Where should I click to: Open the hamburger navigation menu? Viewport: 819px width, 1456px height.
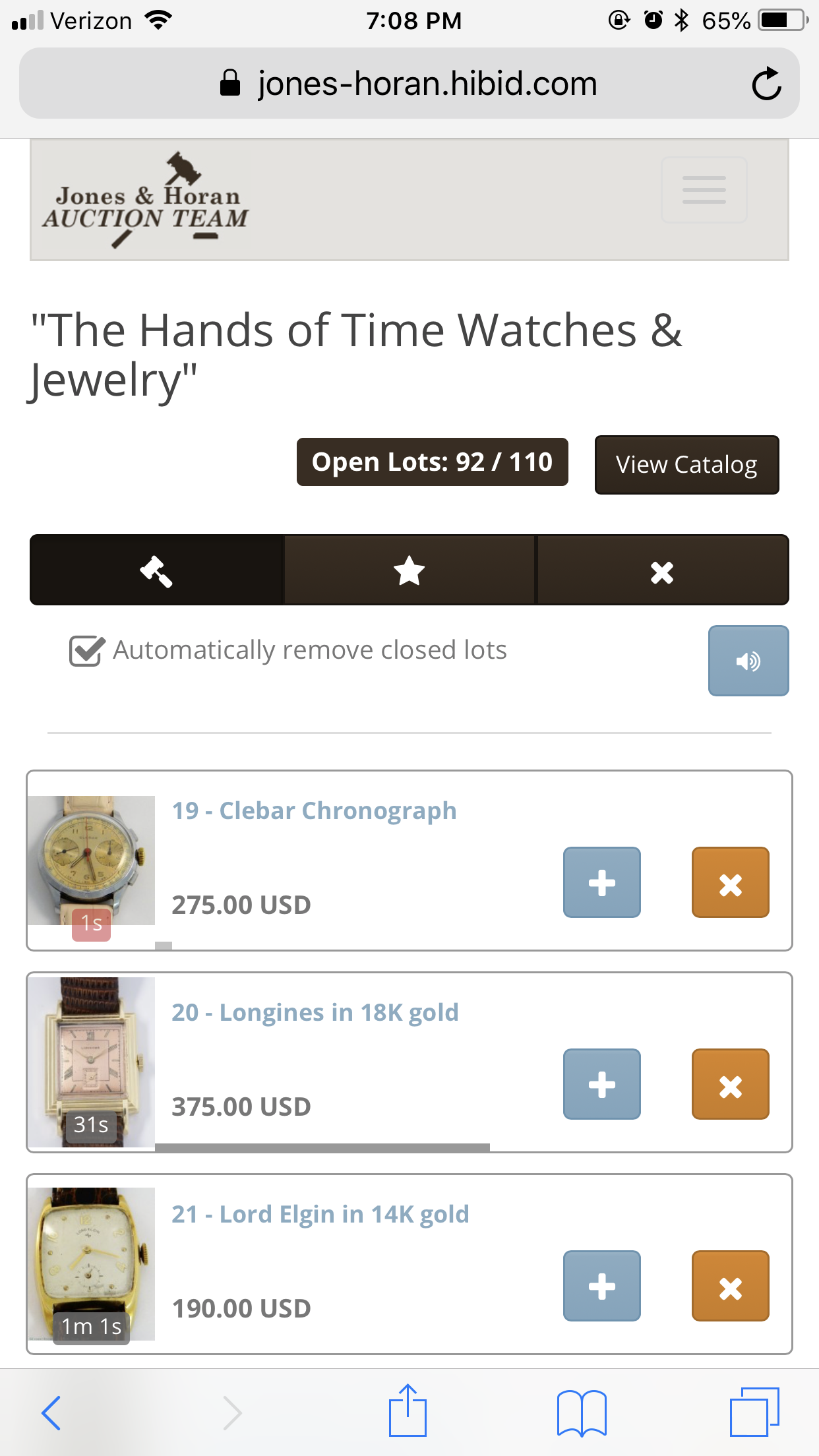704,190
